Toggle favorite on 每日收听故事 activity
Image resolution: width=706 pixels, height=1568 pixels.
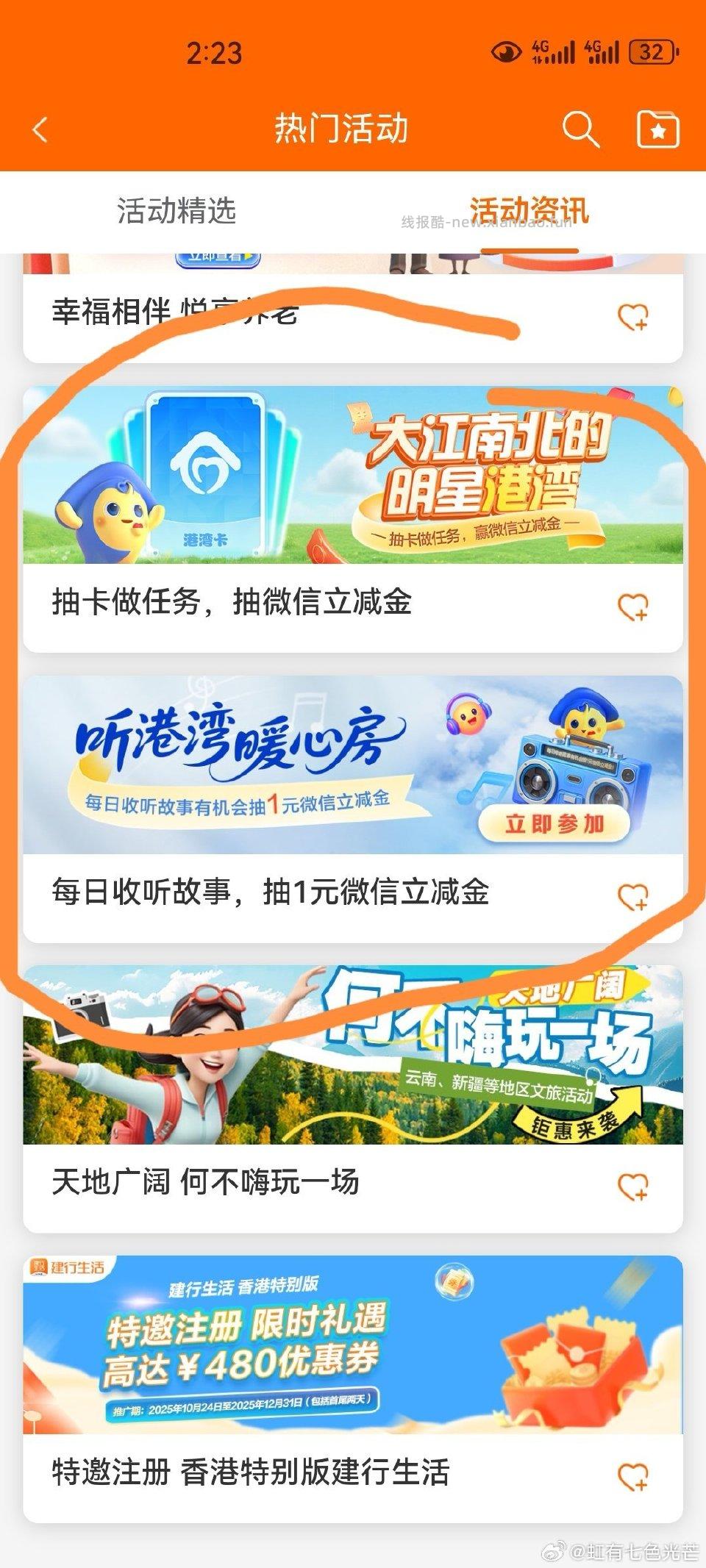[633, 898]
